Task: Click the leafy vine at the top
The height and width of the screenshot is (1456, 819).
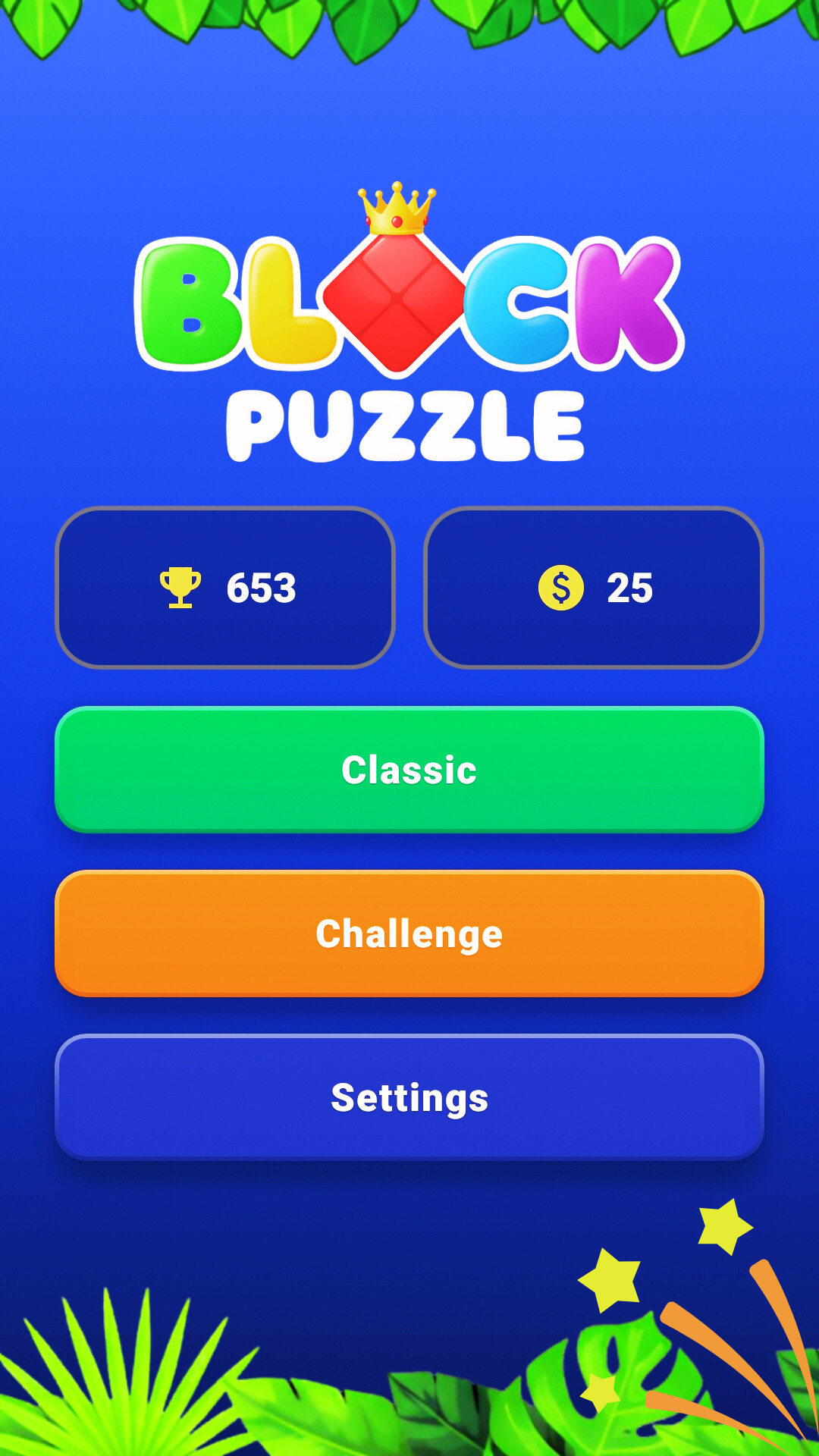Action: point(409,23)
